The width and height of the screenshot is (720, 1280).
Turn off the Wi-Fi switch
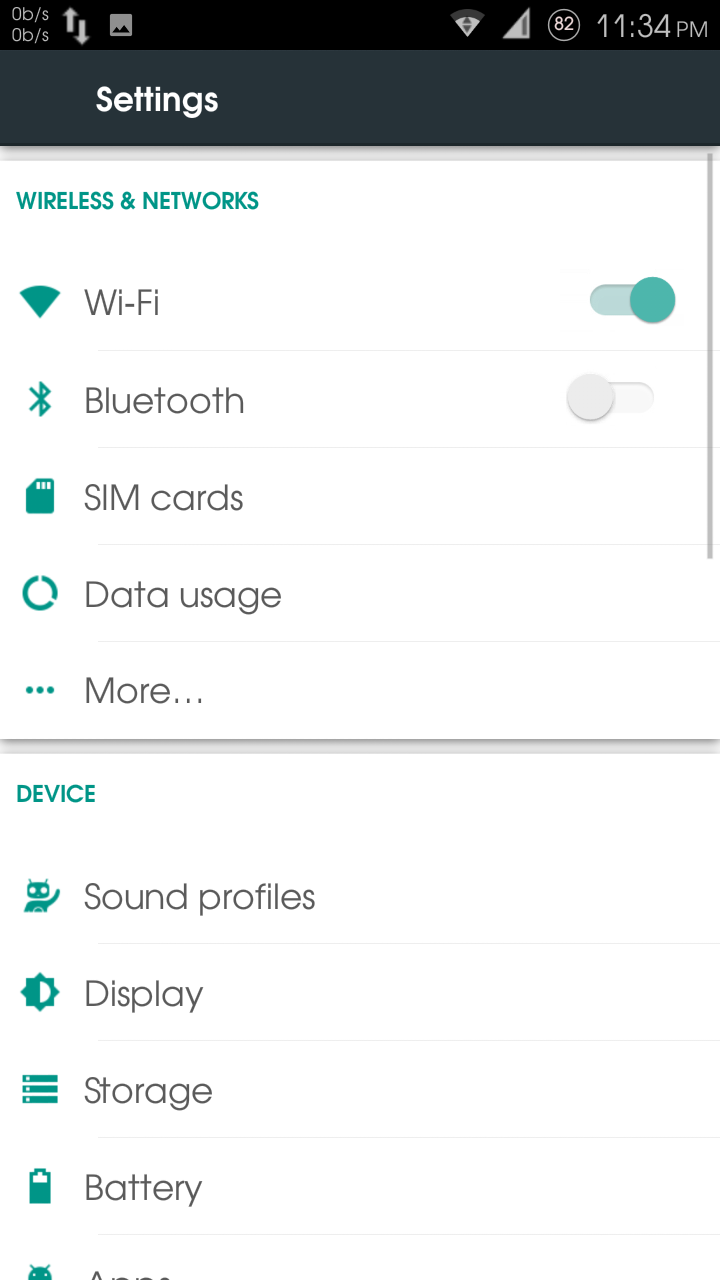pos(632,301)
